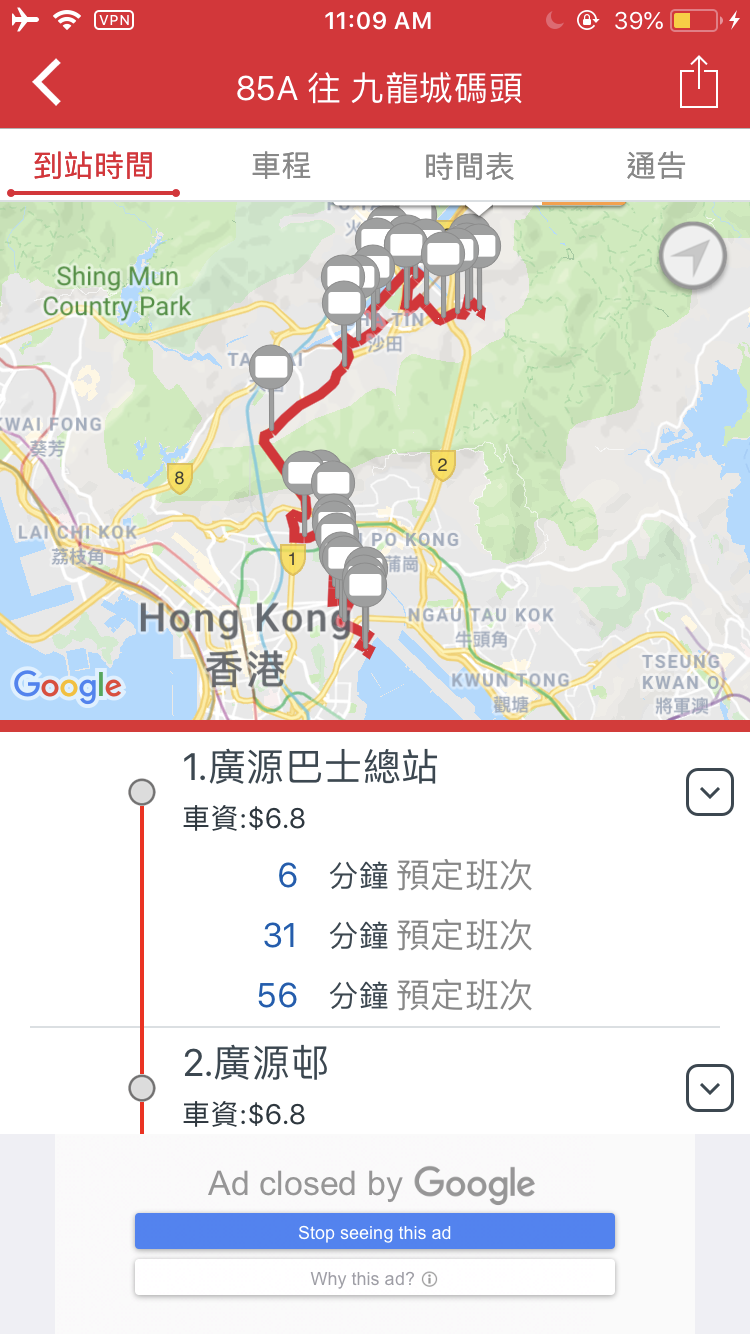Switch to the 通告 notices tab
Image resolution: width=750 pixels, height=1334 pixels.
(x=656, y=165)
